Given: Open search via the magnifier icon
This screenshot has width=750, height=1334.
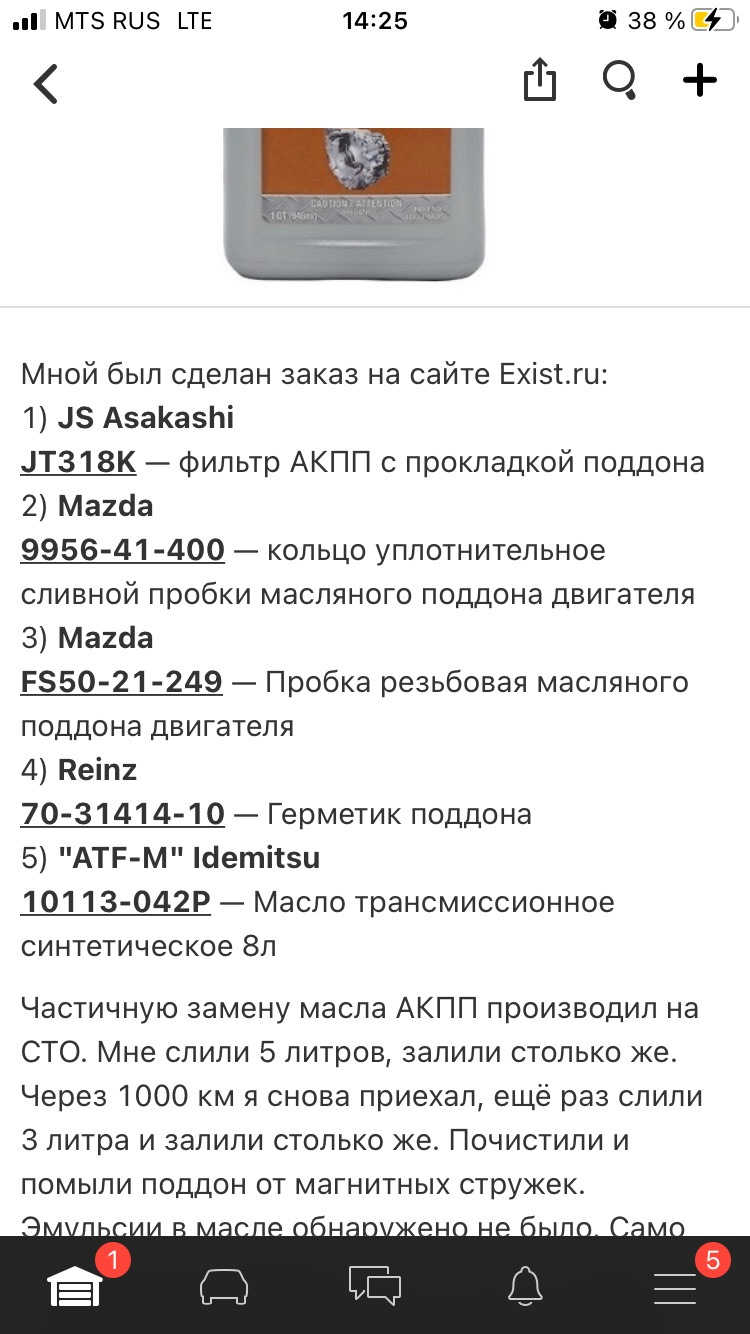Looking at the screenshot, I should (620, 81).
